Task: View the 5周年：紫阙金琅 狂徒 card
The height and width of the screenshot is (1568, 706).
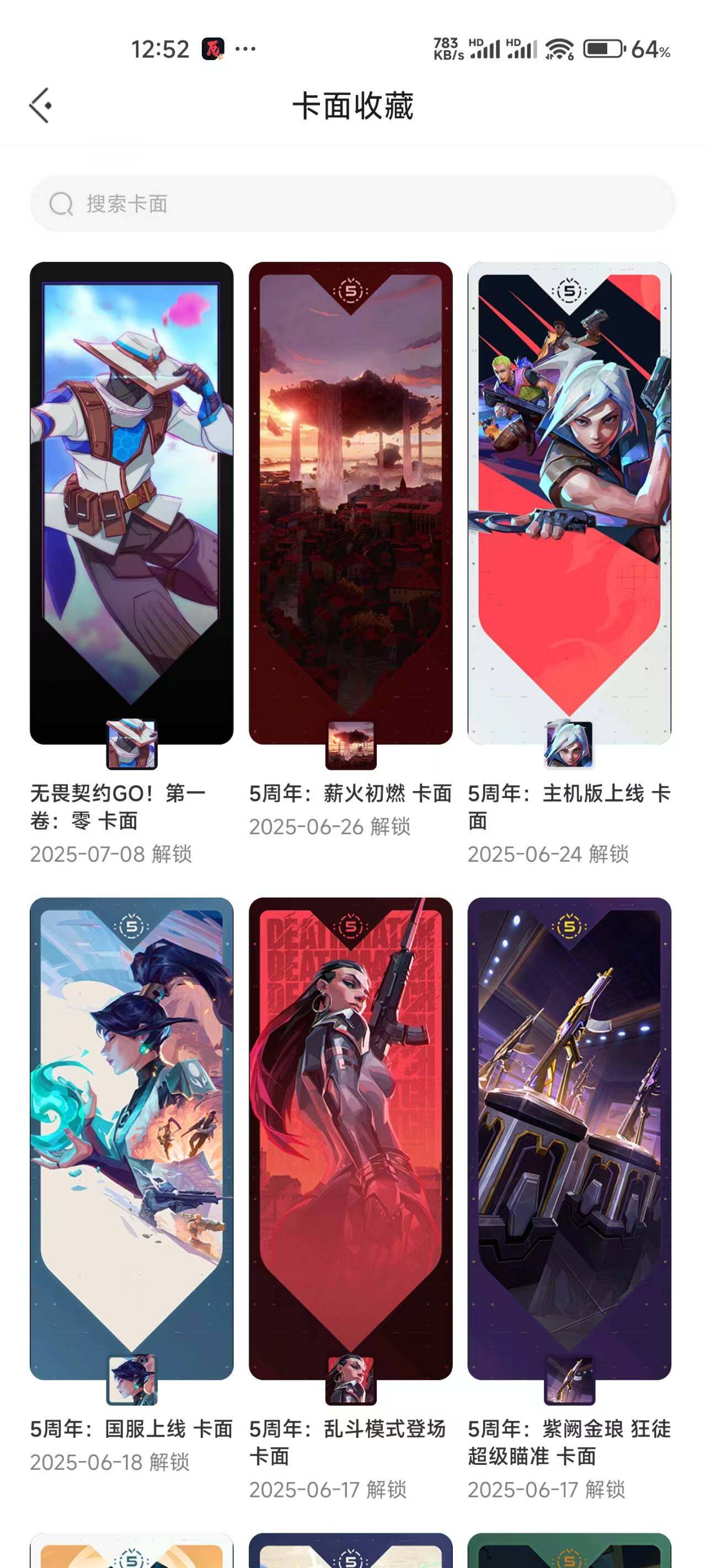Action: (x=569, y=1139)
